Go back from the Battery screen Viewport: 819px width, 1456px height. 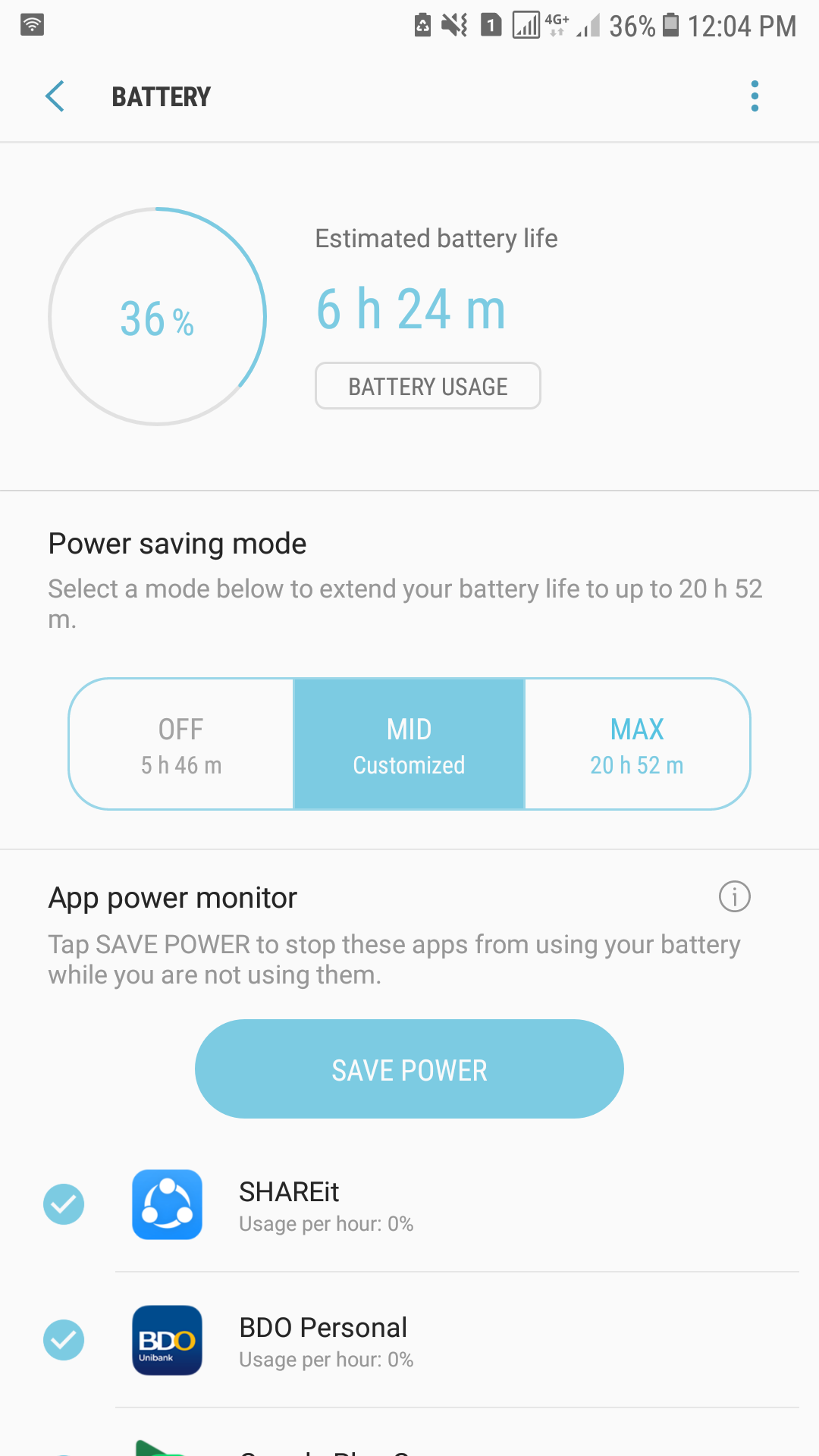55,96
